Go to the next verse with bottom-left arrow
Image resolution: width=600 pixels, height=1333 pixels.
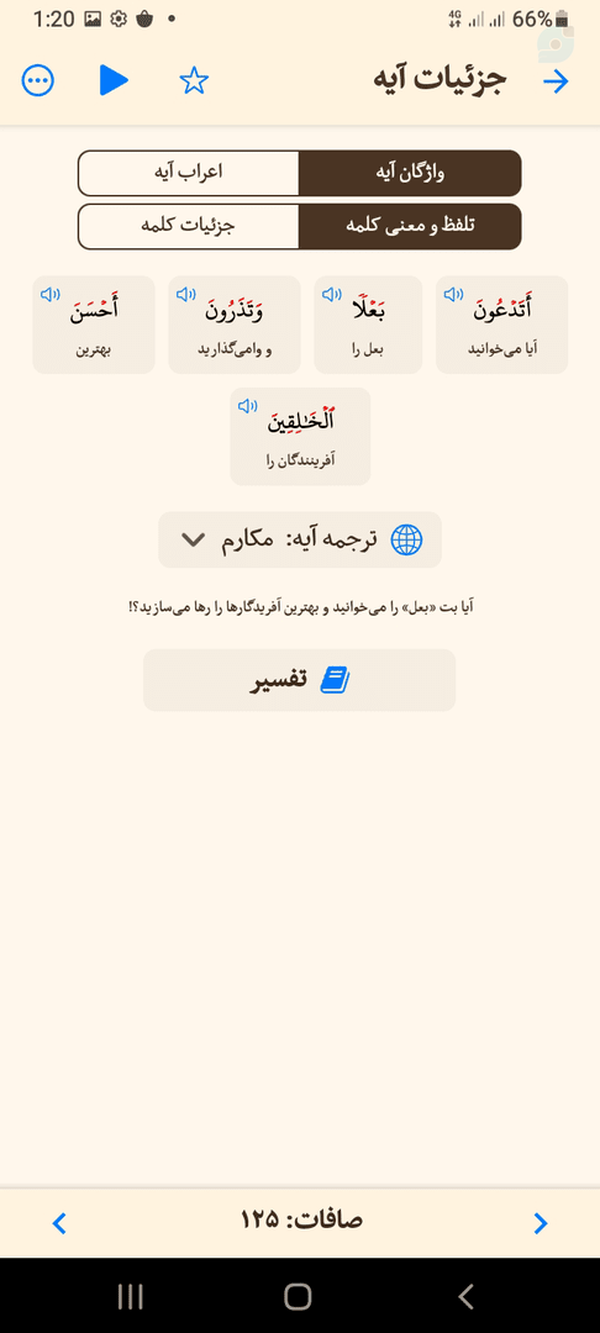59,1222
